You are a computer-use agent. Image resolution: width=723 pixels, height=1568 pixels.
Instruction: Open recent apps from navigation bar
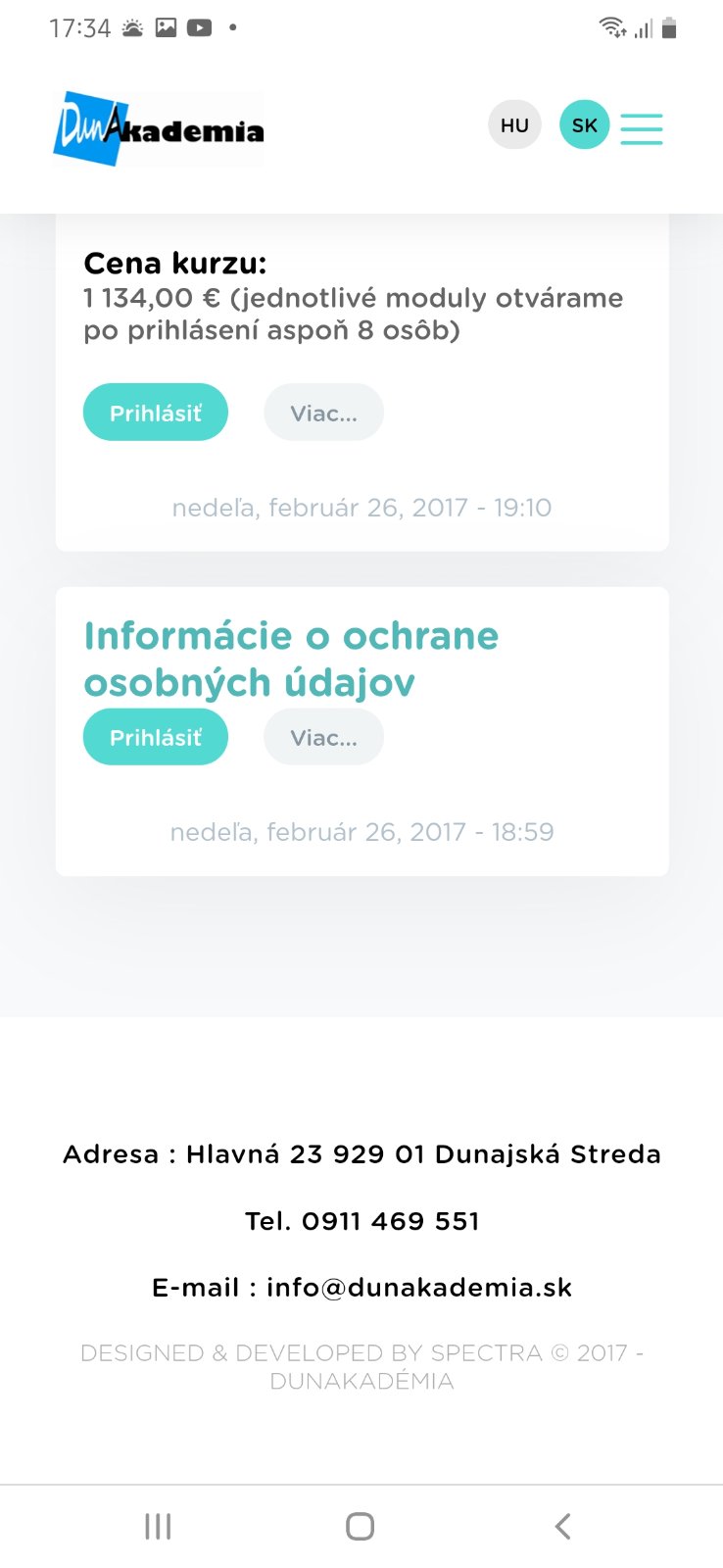click(x=158, y=1526)
